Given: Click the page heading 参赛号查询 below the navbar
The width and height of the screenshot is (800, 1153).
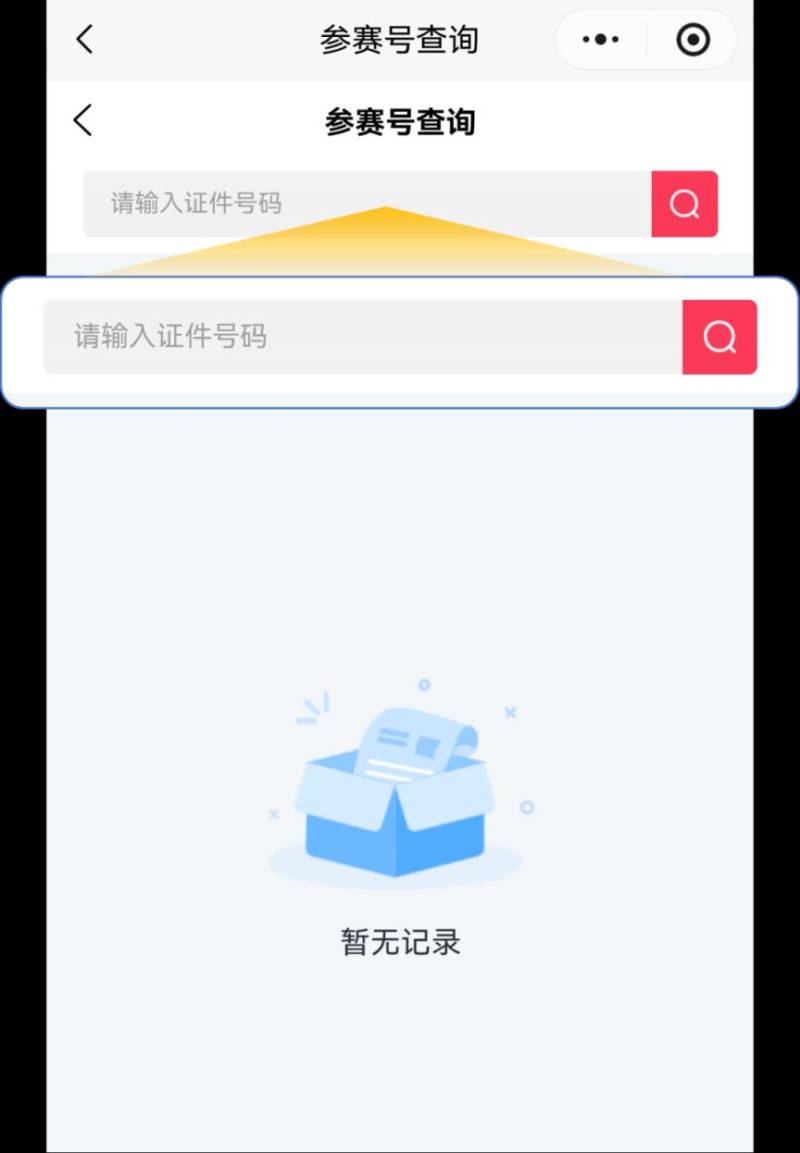Looking at the screenshot, I should coord(400,120).
